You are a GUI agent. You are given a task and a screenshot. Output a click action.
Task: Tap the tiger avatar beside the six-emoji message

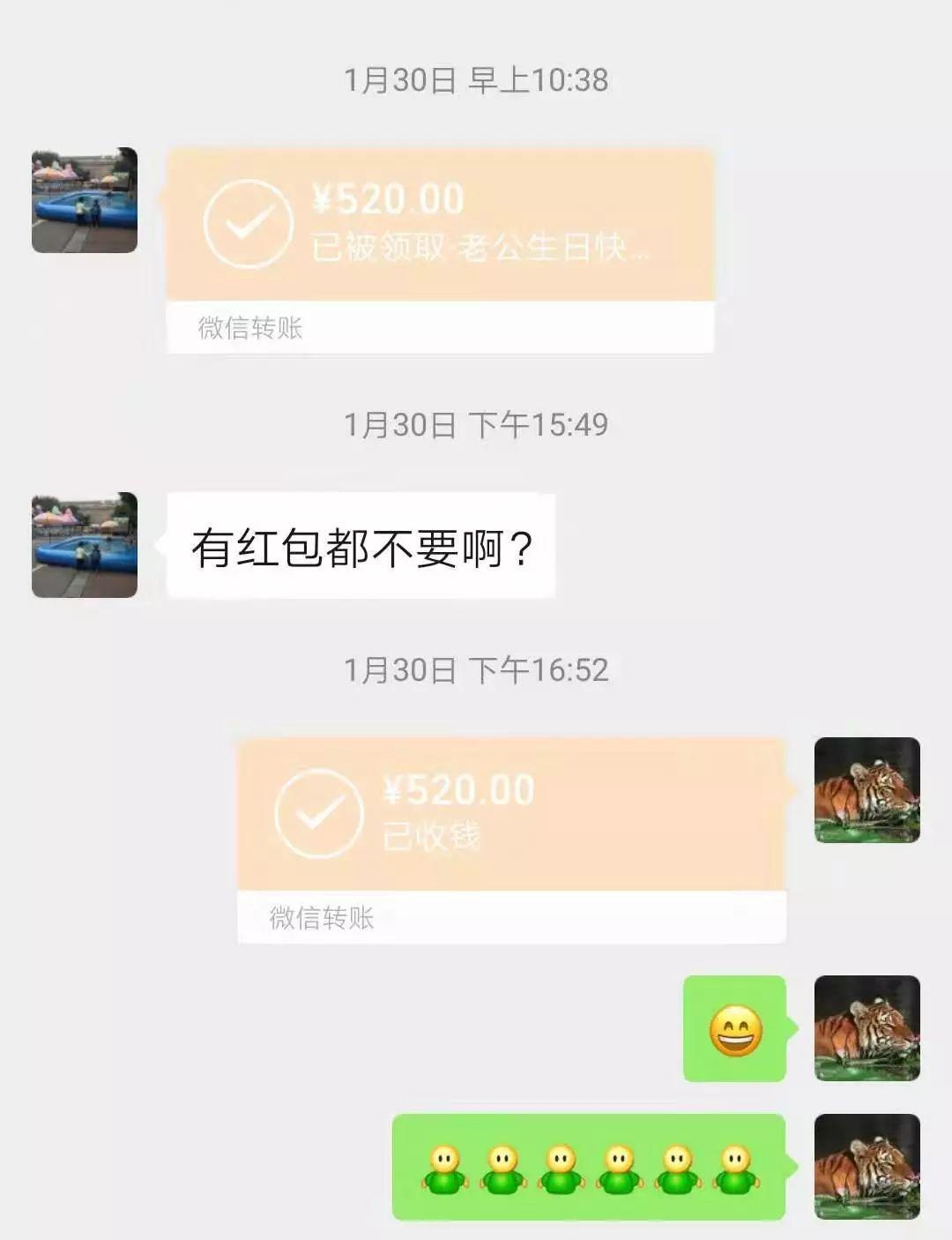pos(866,1167)
